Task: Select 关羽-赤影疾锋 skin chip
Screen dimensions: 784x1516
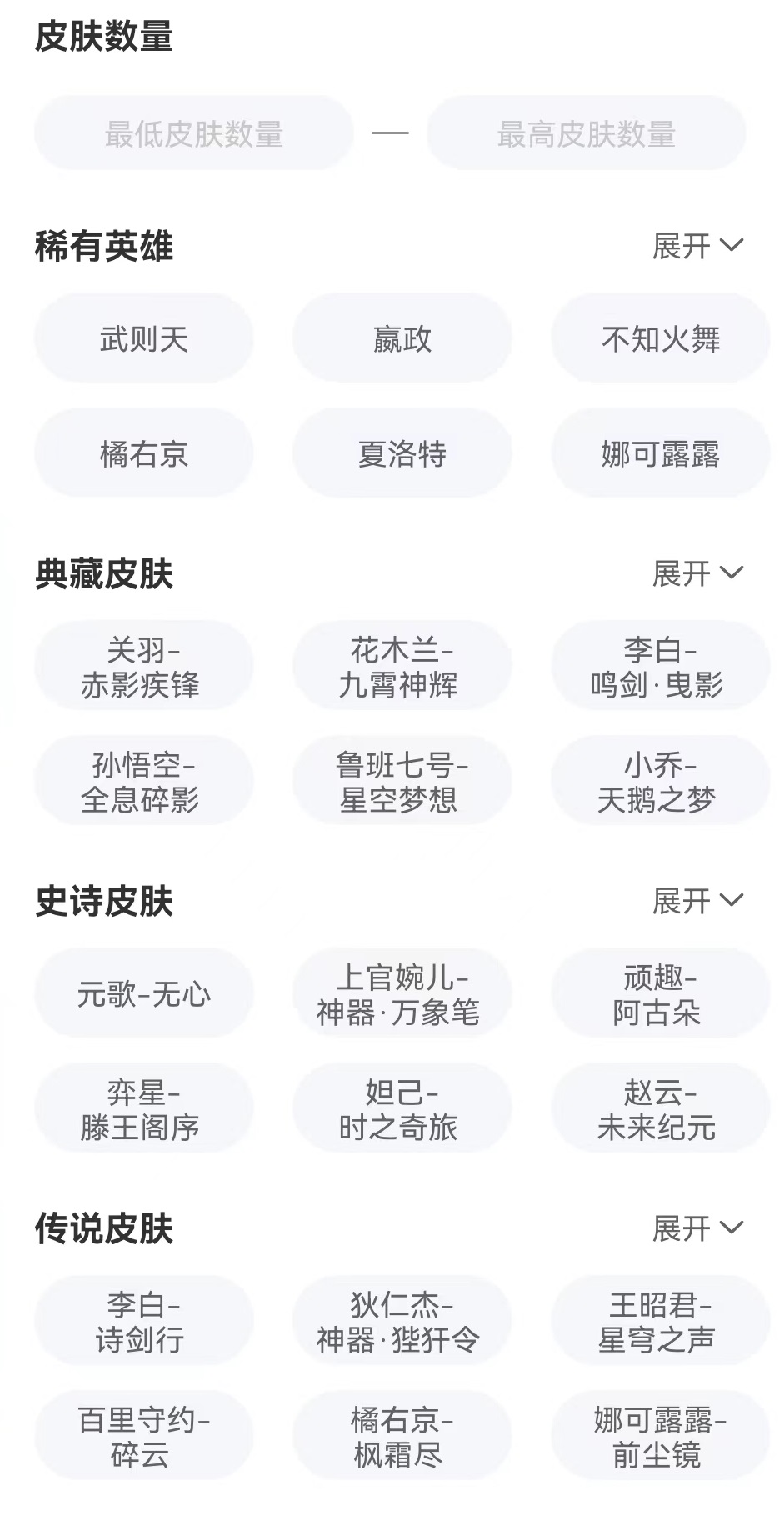Action: (143, 666)
